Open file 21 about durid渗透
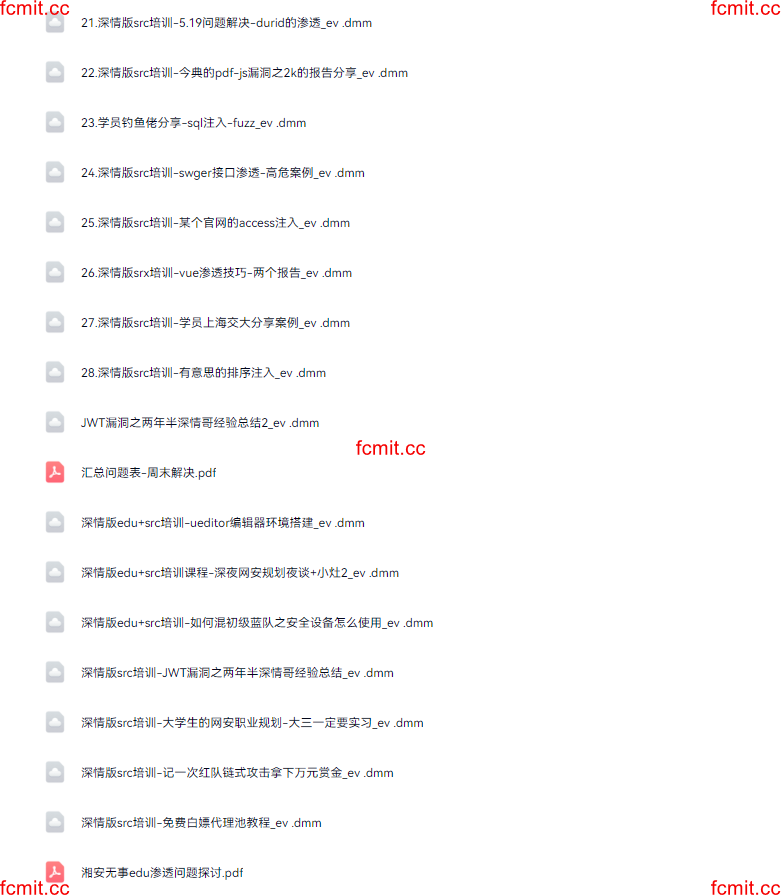Screen dimensions: 781x895 click(x=226, y=23)
